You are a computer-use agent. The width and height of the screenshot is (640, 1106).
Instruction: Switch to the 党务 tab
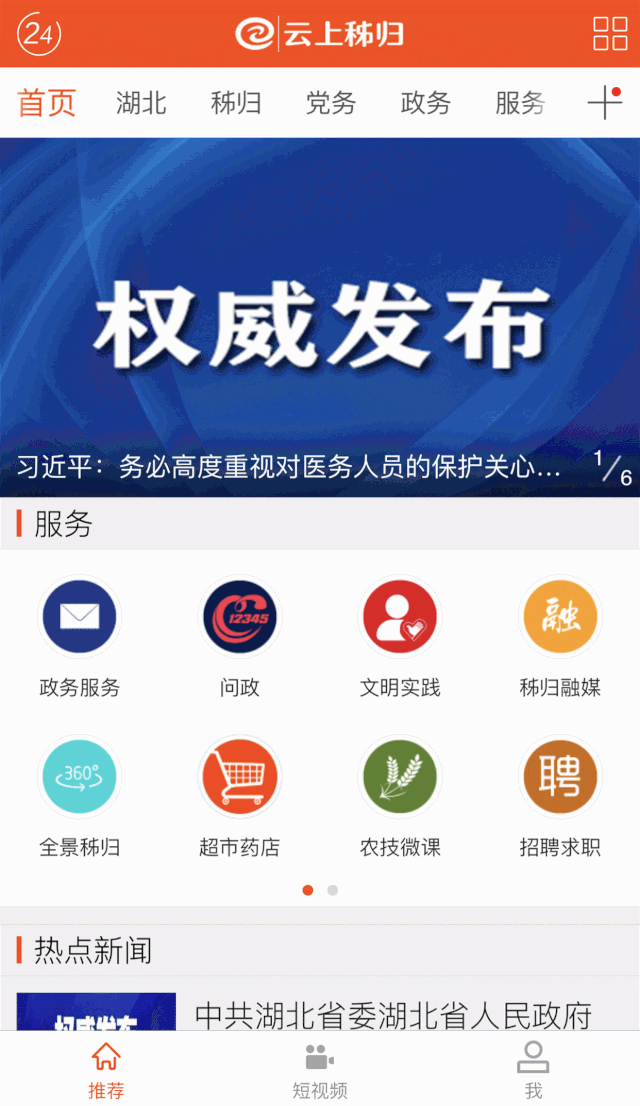tap(330, 103)
